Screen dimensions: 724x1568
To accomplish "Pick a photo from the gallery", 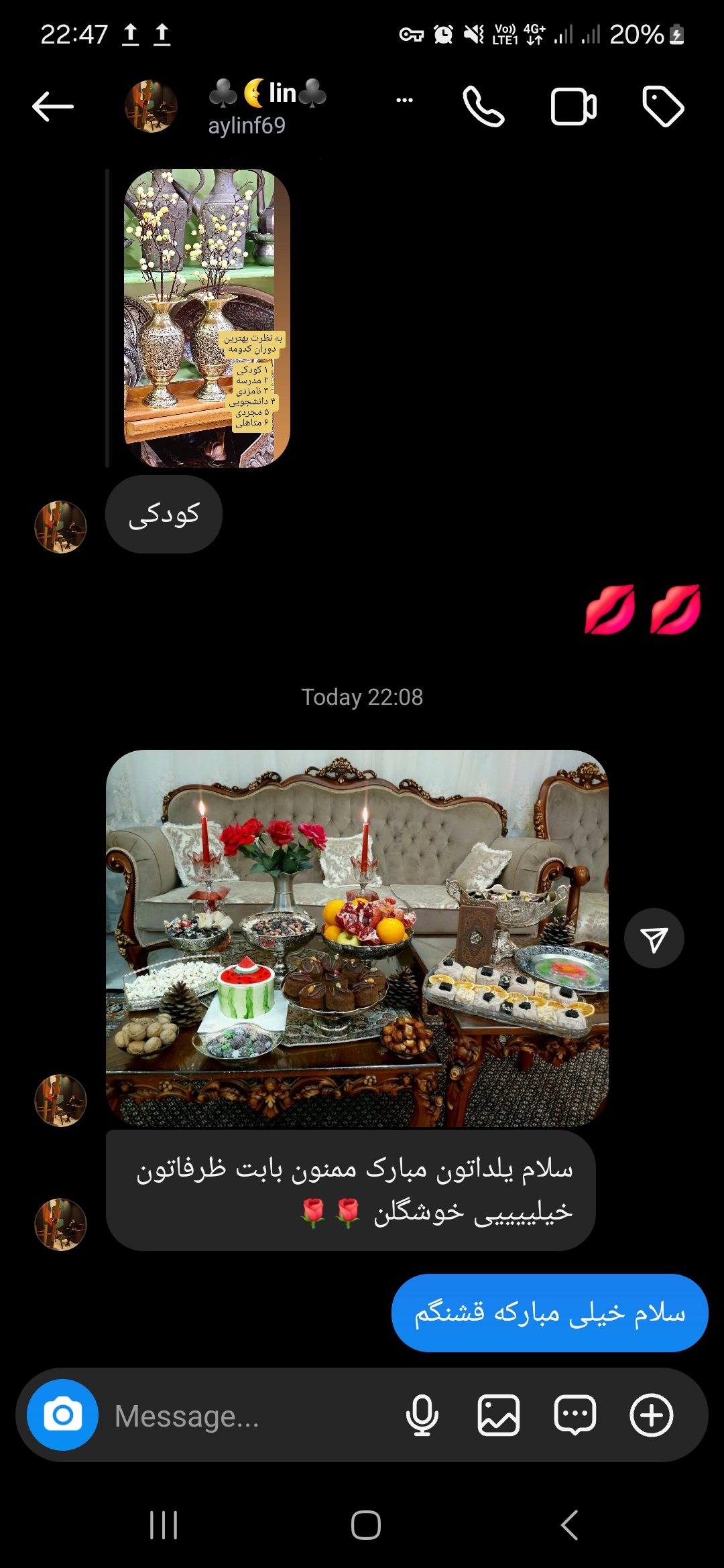I will [499, 1415].
